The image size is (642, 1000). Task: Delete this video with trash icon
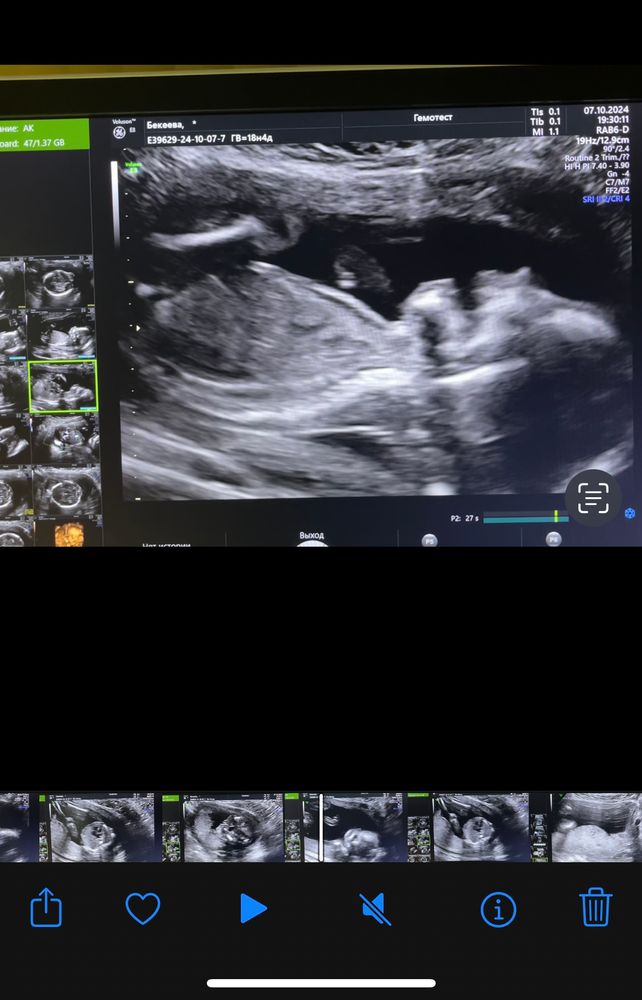pyautogui.click(x=596, y=907)
